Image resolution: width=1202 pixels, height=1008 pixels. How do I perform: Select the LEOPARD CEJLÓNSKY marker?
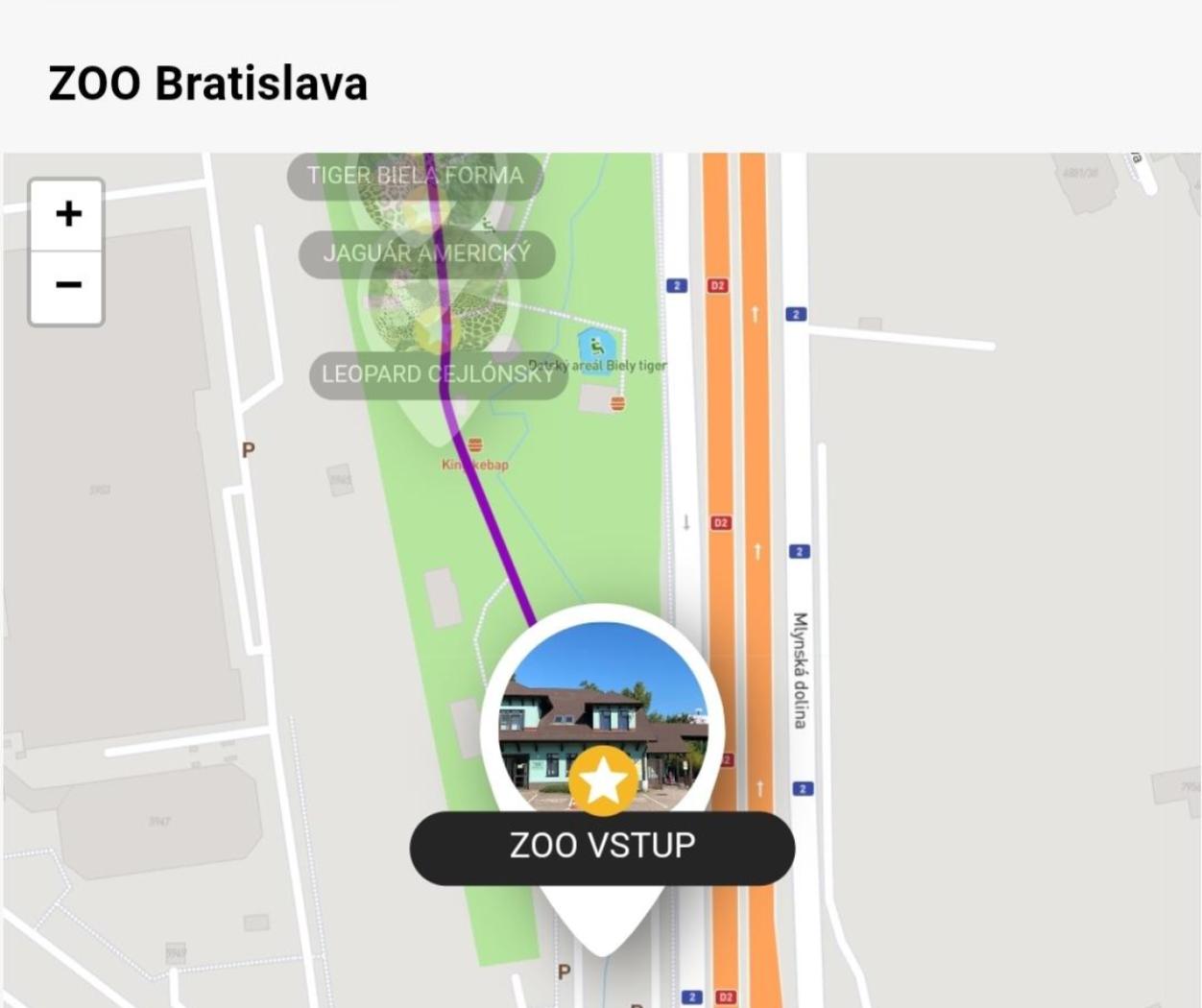pos(438,374)
